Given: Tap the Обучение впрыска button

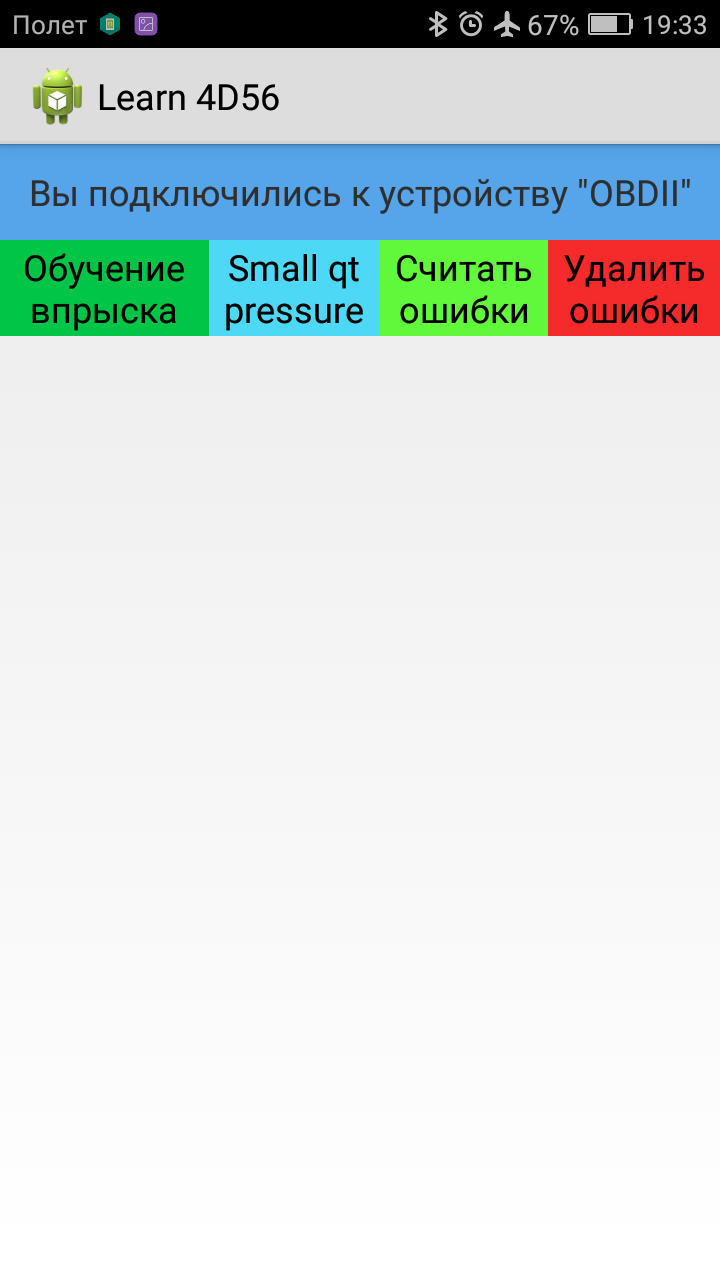Looking at the screenshot, I should click(104, 289).
